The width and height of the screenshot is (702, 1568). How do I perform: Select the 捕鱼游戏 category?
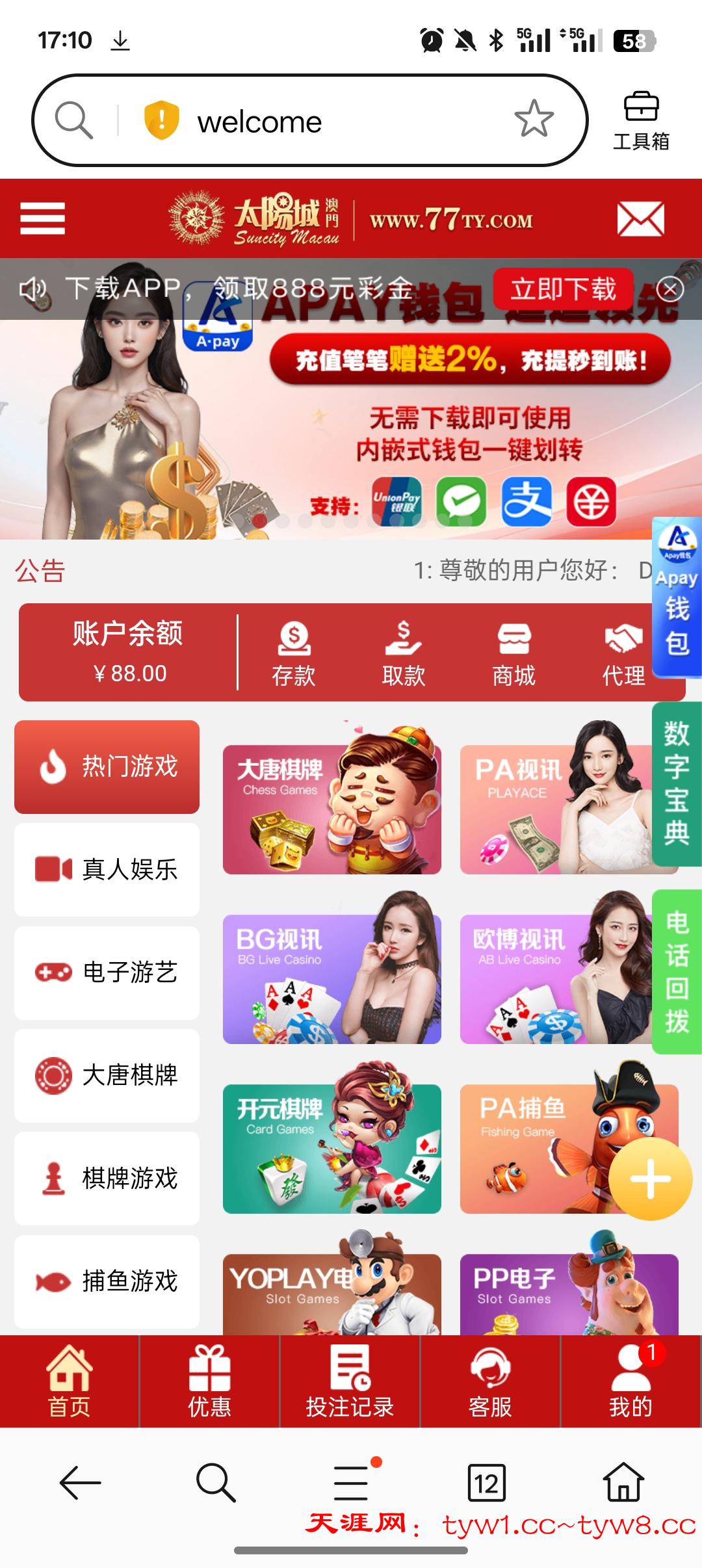click(107, 1281)
